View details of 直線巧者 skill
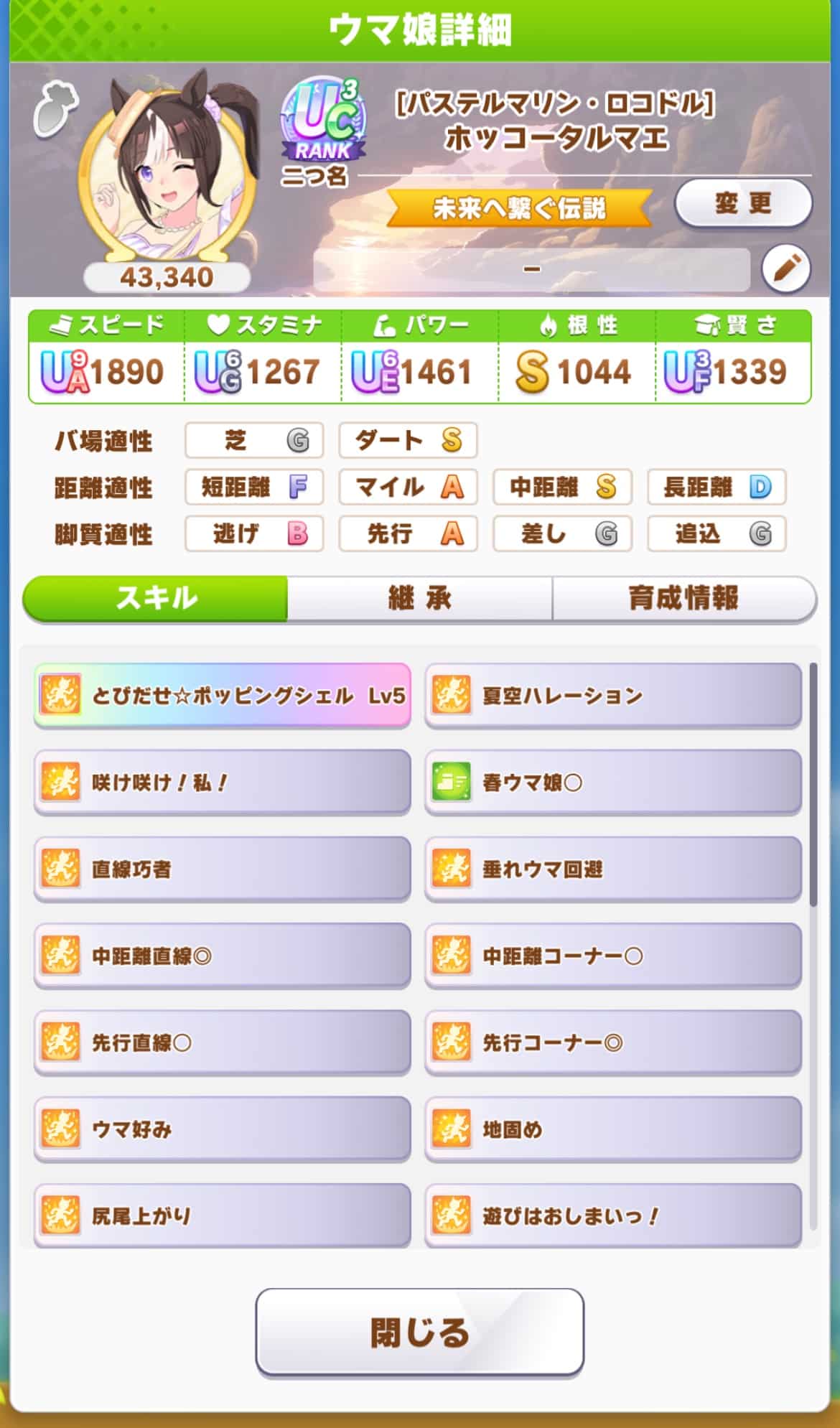The height and width of the screenshot is (1428, 840). click(222, 869)
